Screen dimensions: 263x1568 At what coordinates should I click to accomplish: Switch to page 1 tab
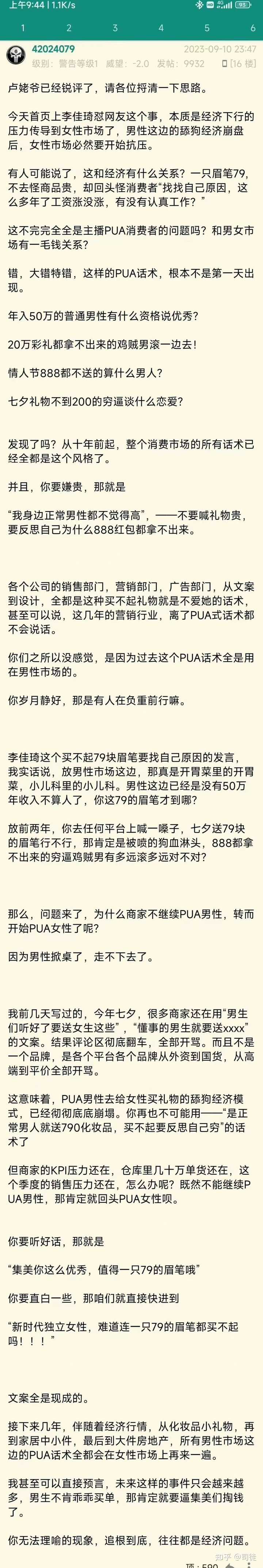(x=23, y=28)
